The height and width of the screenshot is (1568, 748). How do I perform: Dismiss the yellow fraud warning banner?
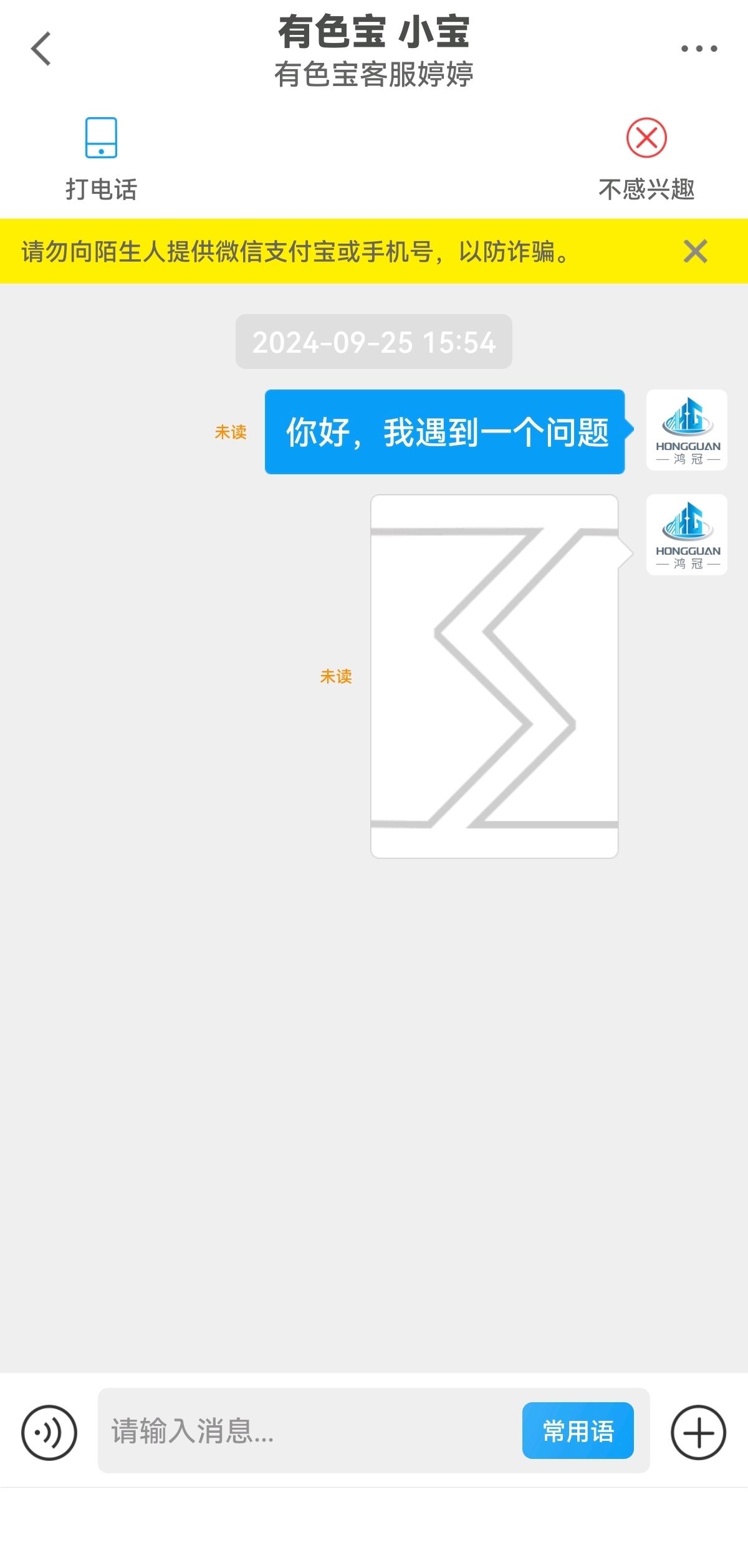pos(695,252)
